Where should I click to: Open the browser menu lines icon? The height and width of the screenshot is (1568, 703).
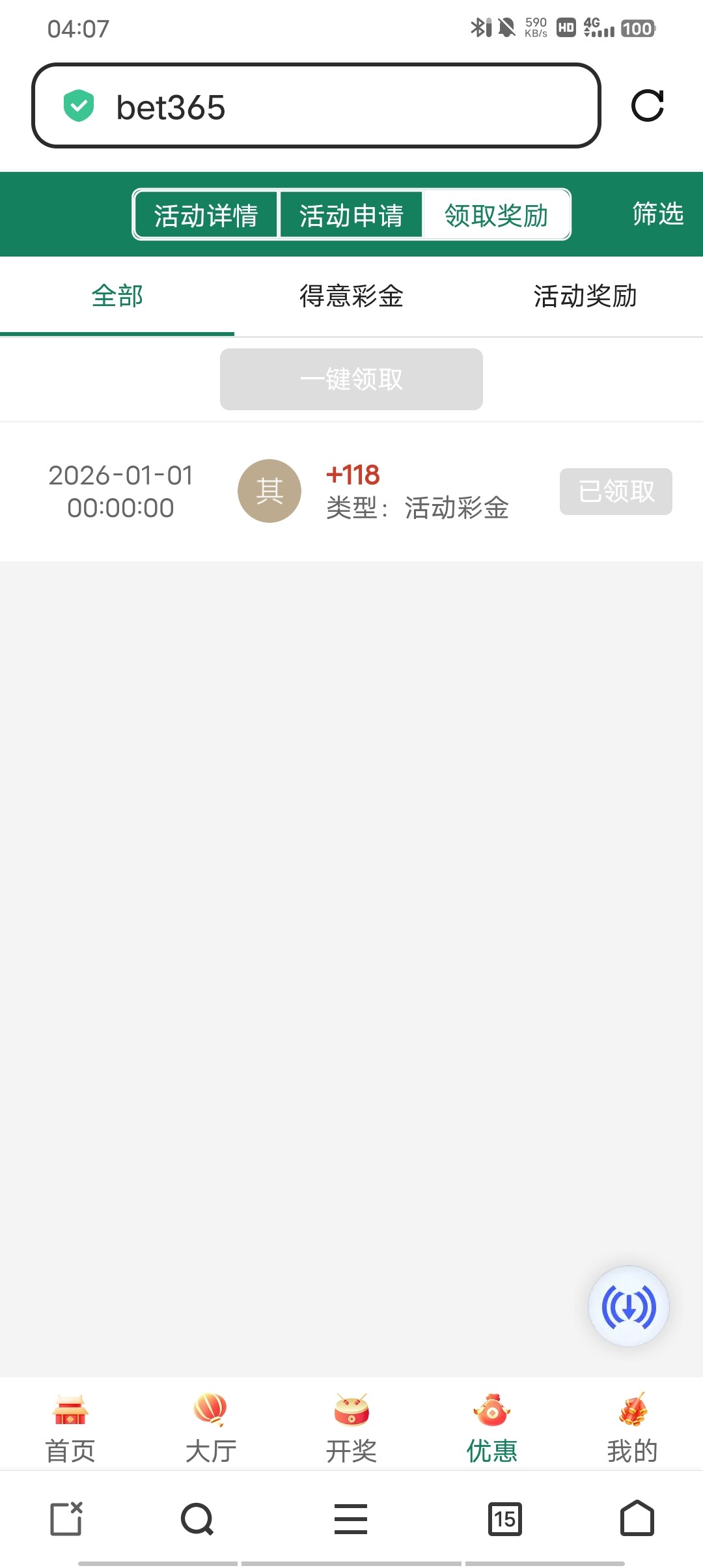tap(351, 1520)
